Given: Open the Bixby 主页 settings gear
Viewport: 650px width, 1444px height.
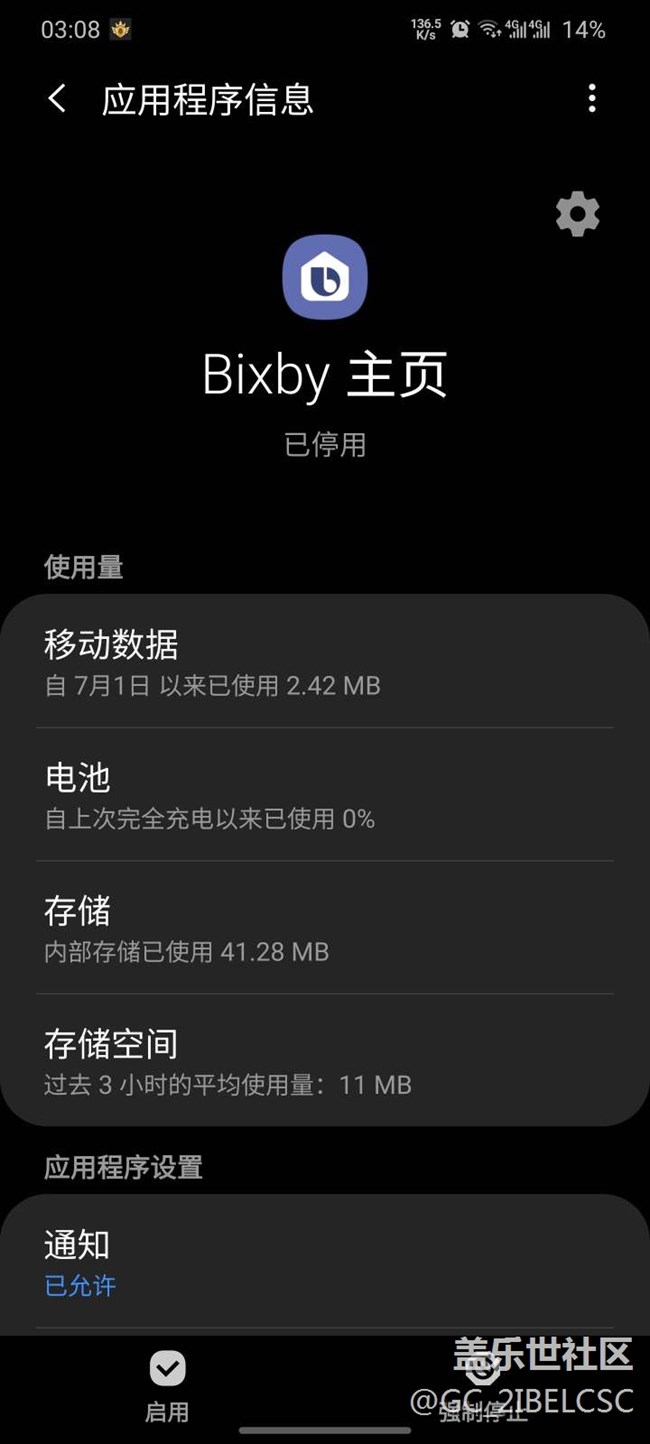Looking at the screenshot, I should coord(577,215).
